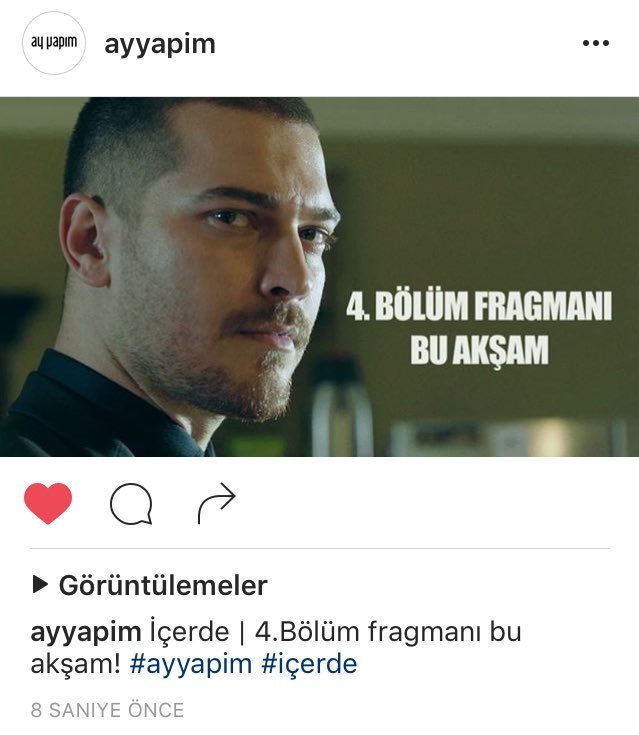This screenshot has height=735, width=639.
Task: Open the #içerde hashtag
Action: coord(309,664)
